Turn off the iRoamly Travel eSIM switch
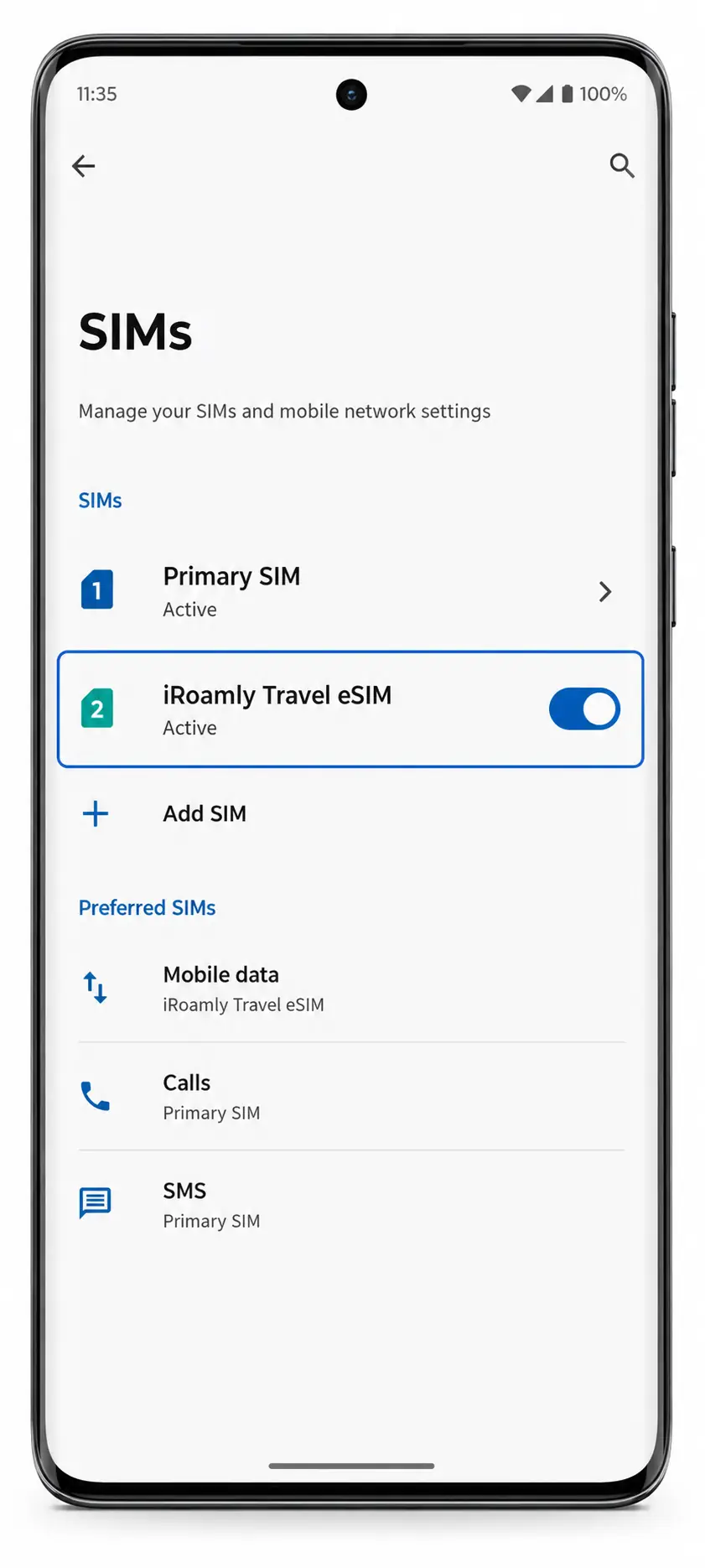This screenshot has height=1568, width=705. point(584,709)
